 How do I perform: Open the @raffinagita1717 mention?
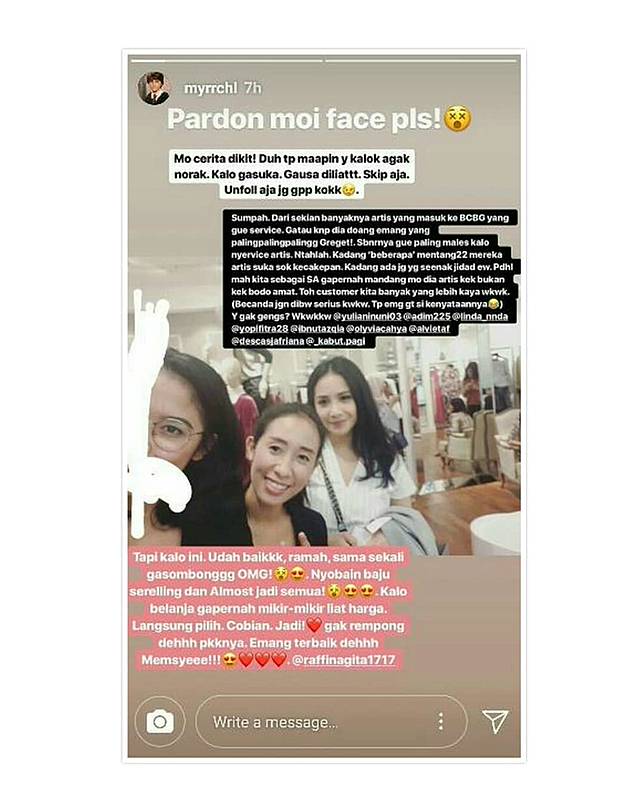[344, 661]
